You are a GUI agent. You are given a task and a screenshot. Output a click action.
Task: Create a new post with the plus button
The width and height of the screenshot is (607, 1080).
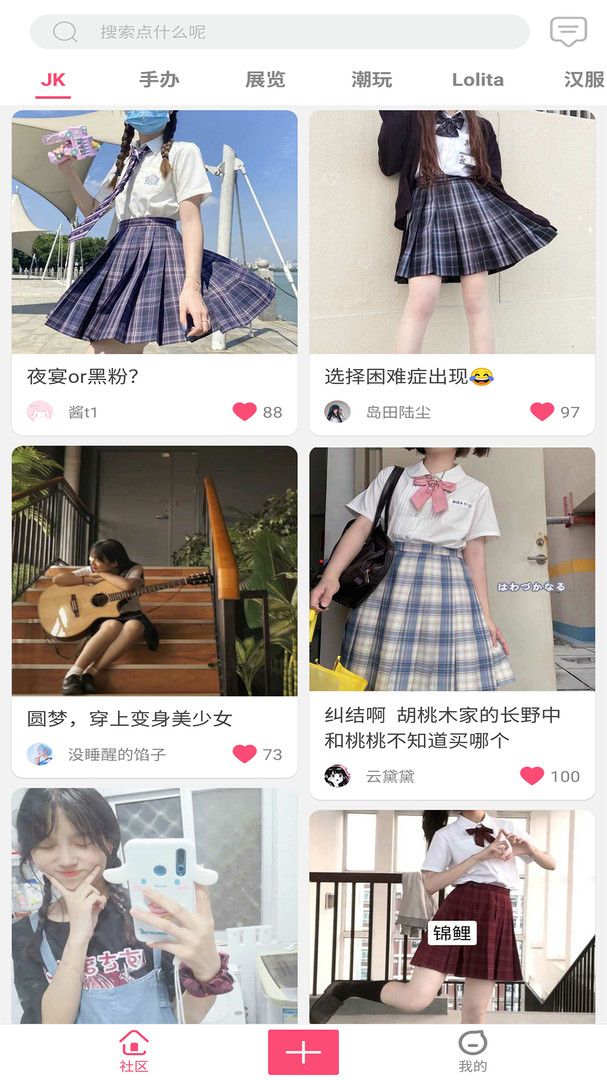[x=303, y=1052]
